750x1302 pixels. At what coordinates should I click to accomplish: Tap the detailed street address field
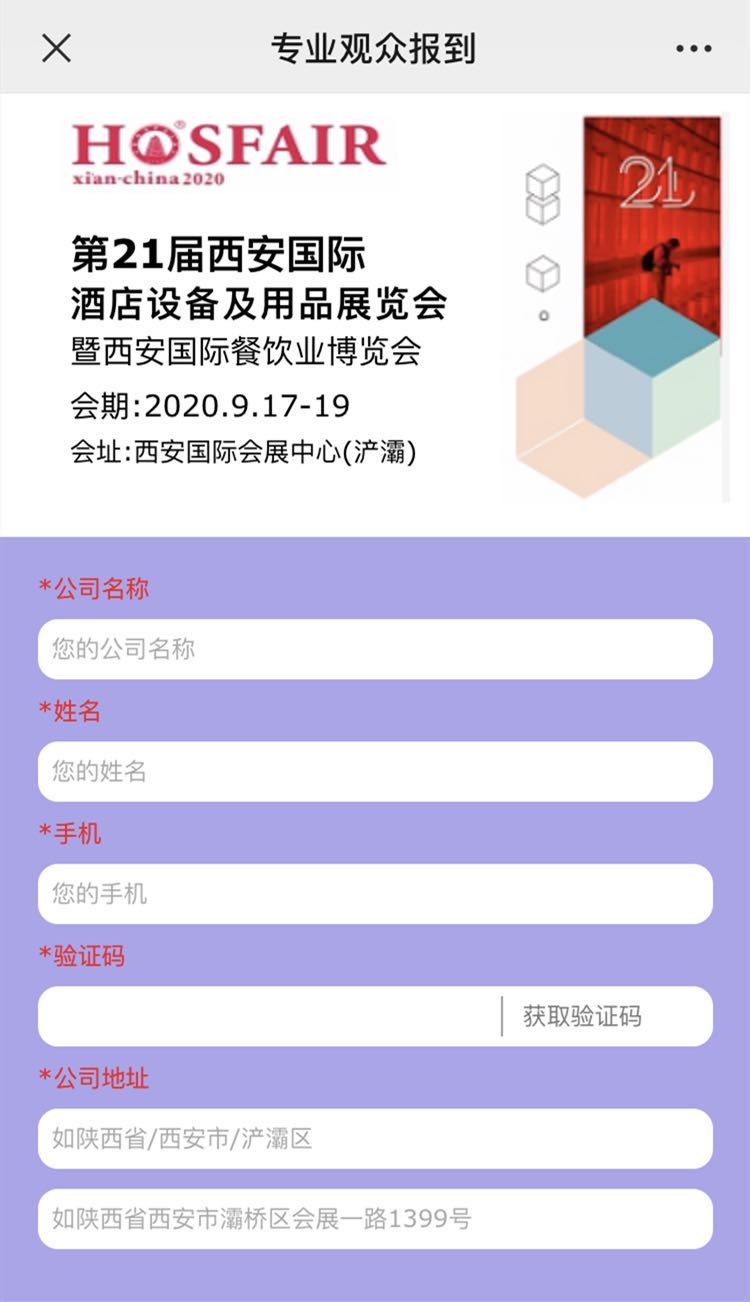(375, 1218)
